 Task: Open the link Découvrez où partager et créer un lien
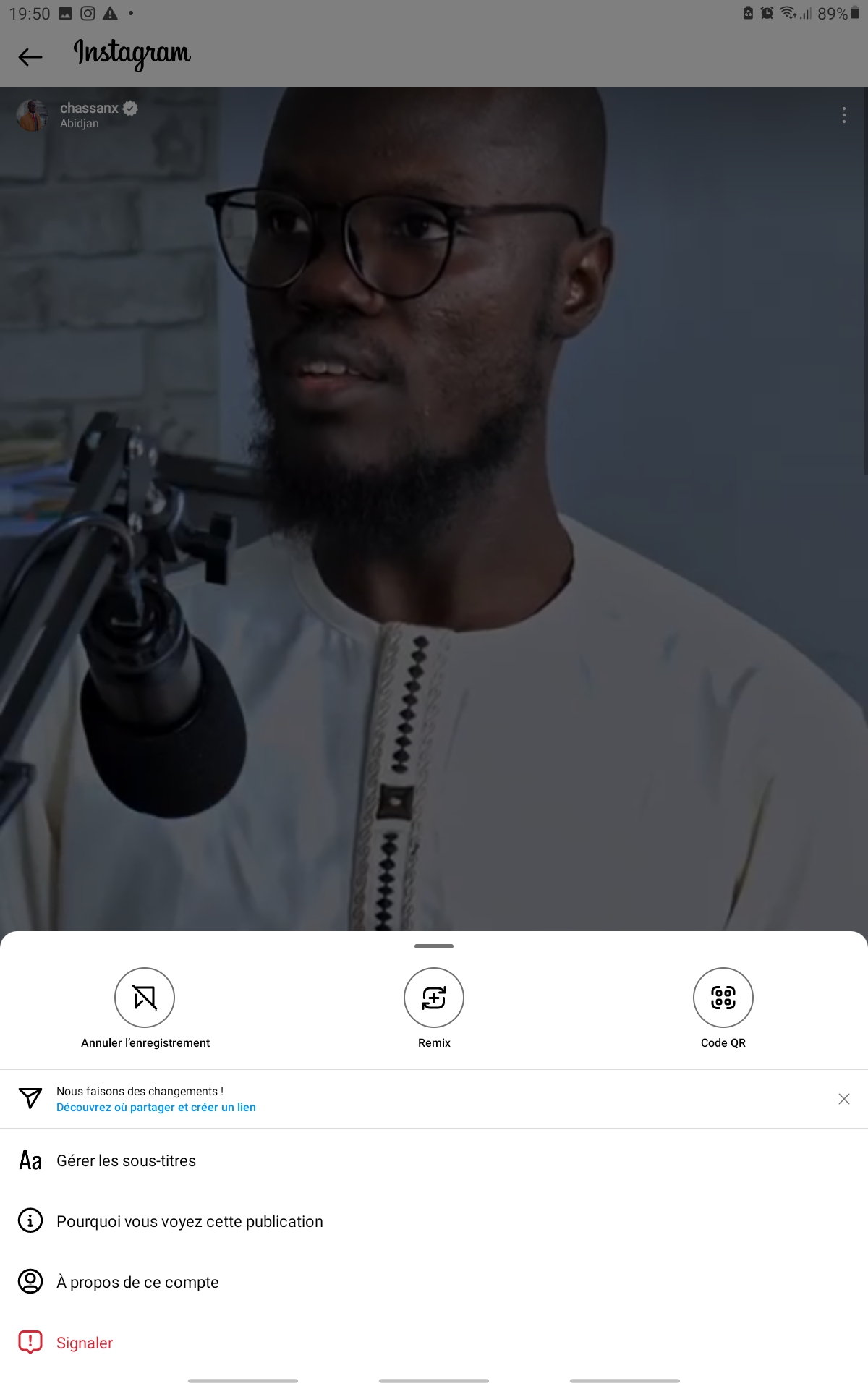(x=156, y=1107)
